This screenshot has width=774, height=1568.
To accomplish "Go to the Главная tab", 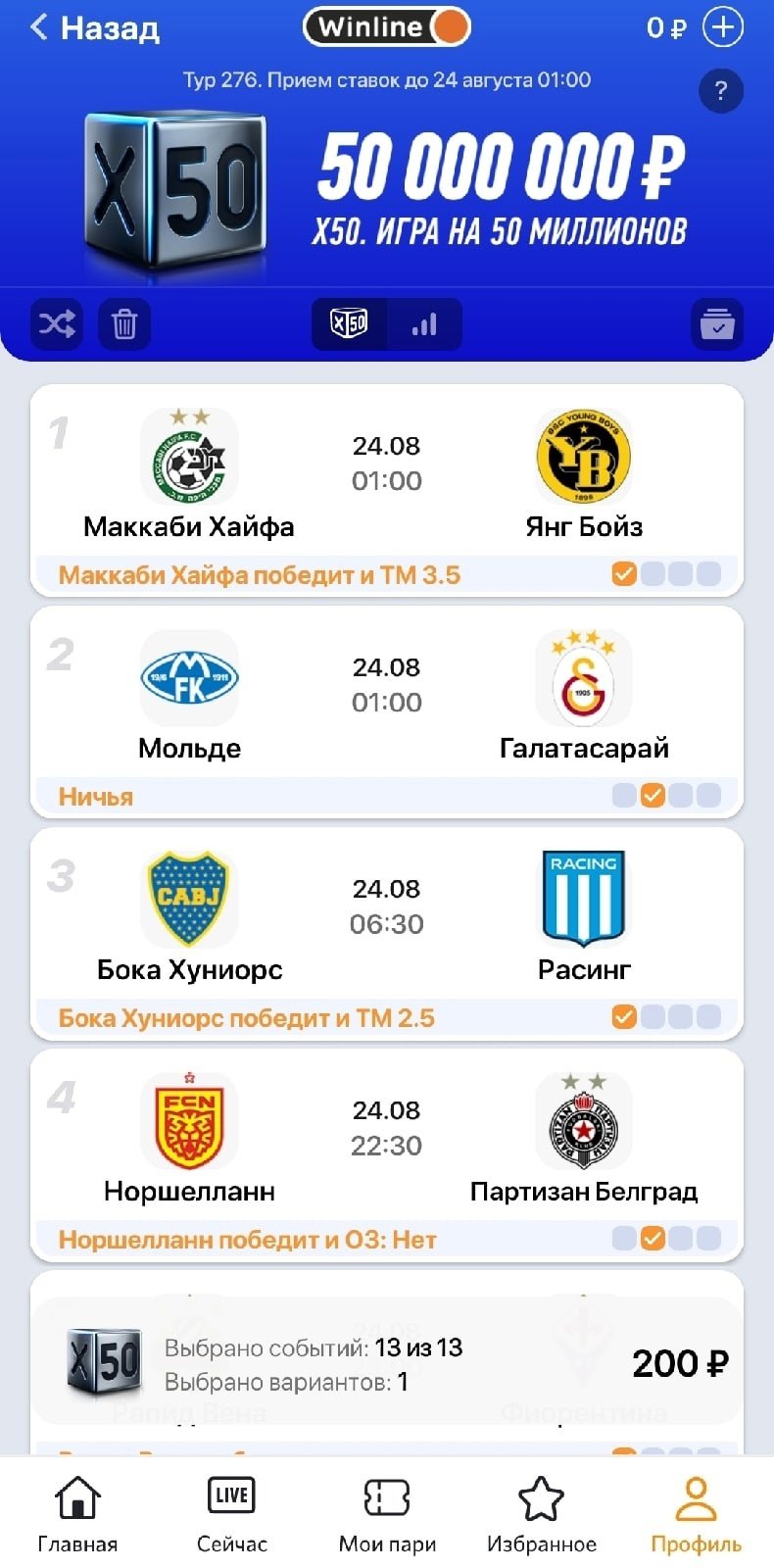I will tap(77, 1514).
